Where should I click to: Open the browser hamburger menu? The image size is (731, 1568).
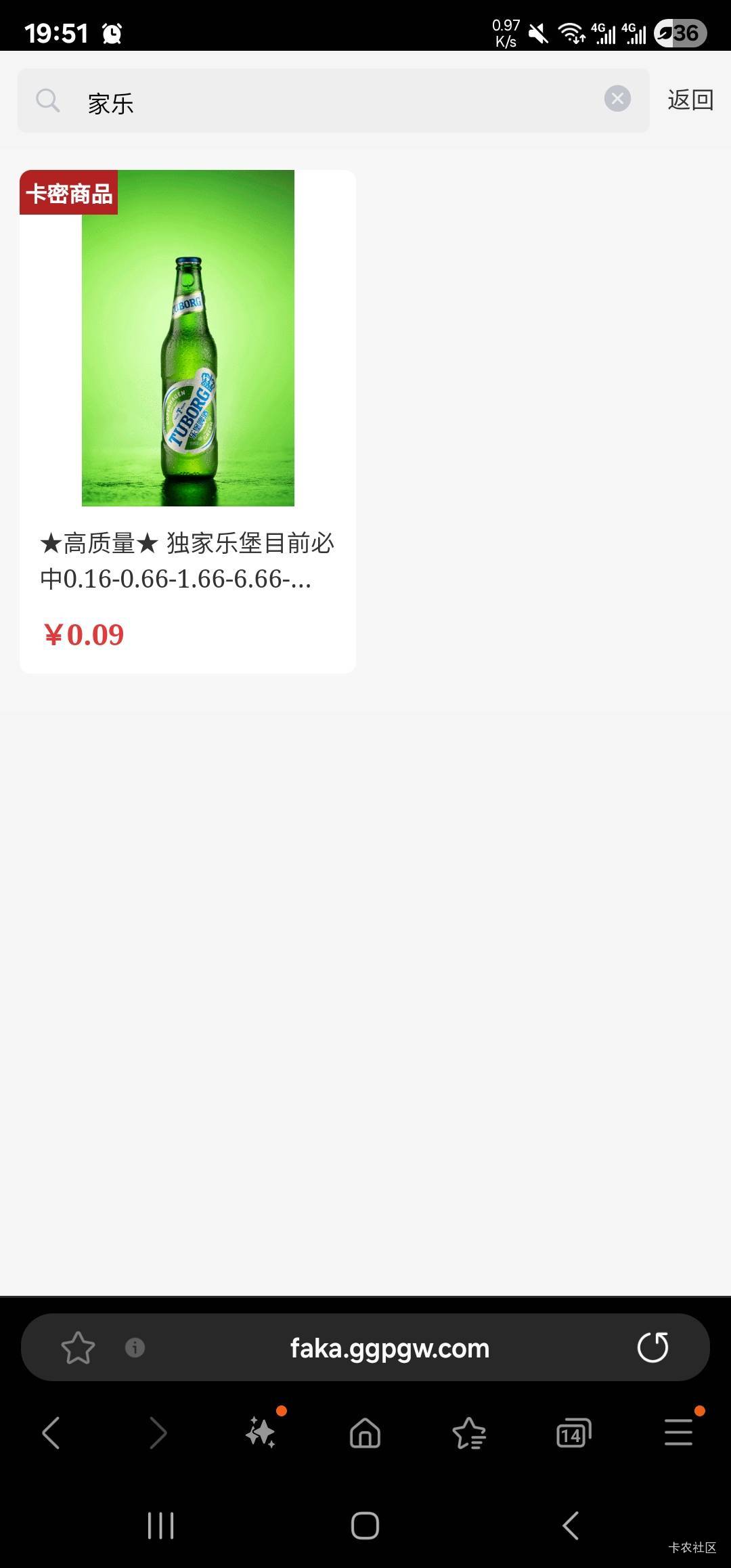(x=678, y=1433)
